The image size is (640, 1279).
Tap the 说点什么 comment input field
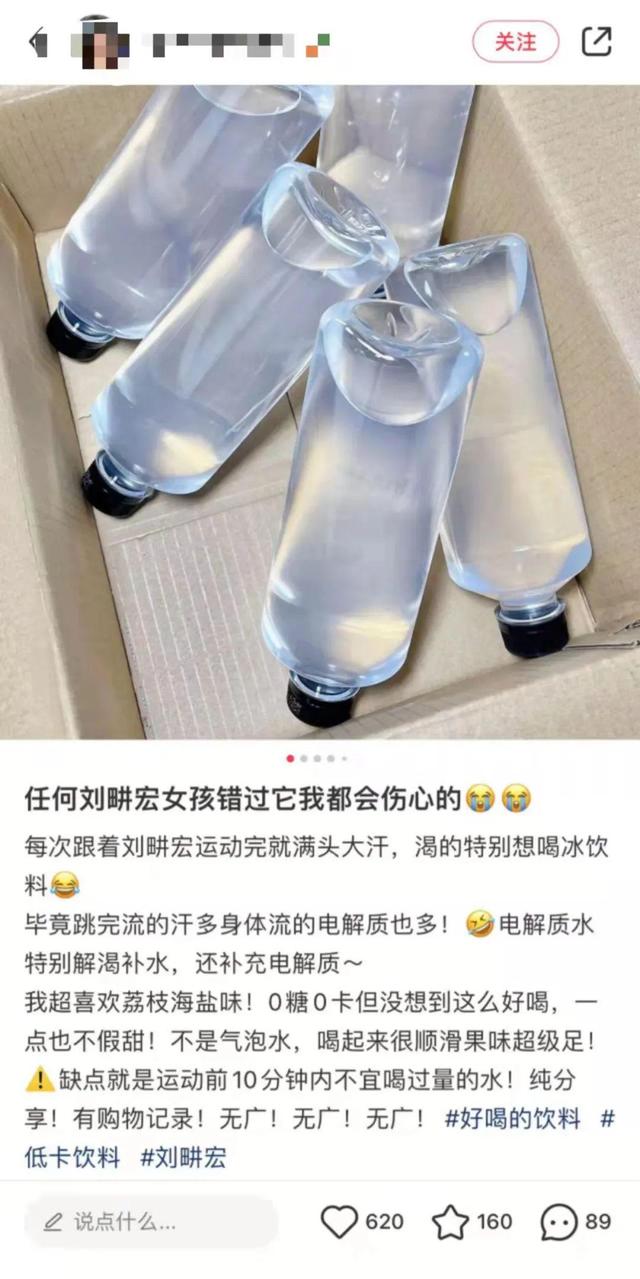tap(150, 1222)
